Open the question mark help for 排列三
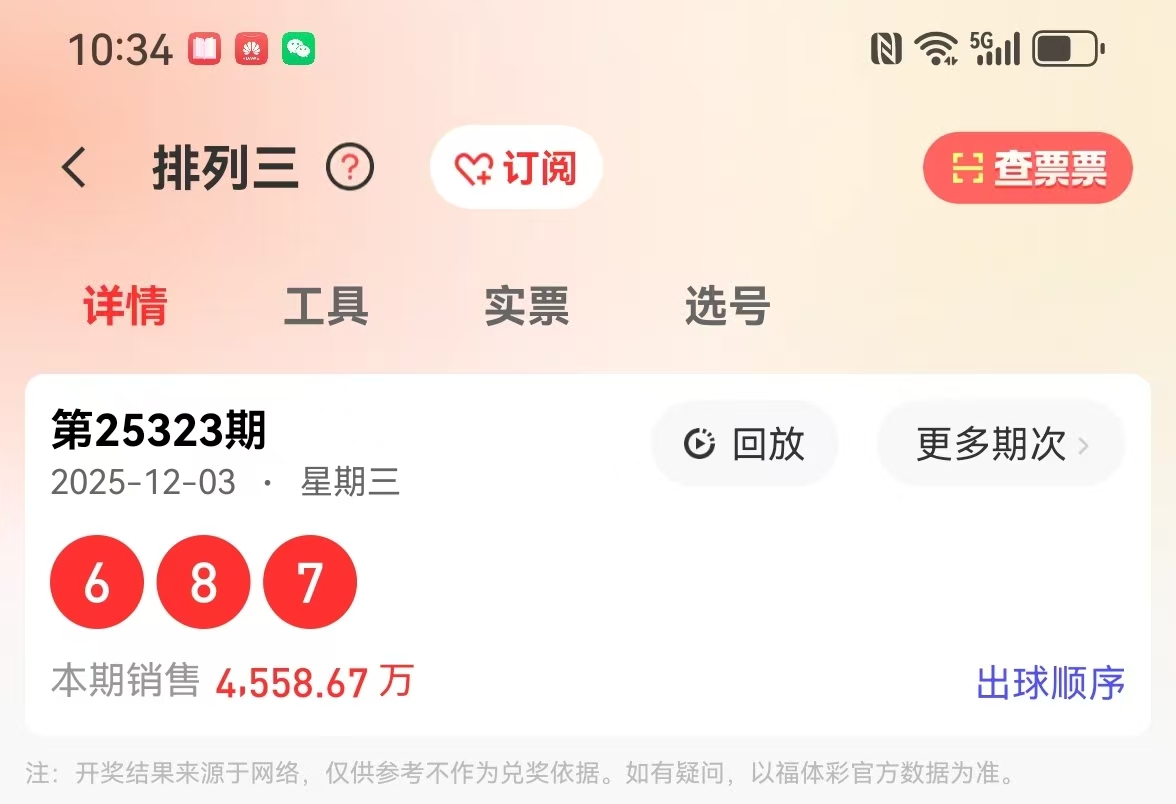1176x804 pixels. 350,168
